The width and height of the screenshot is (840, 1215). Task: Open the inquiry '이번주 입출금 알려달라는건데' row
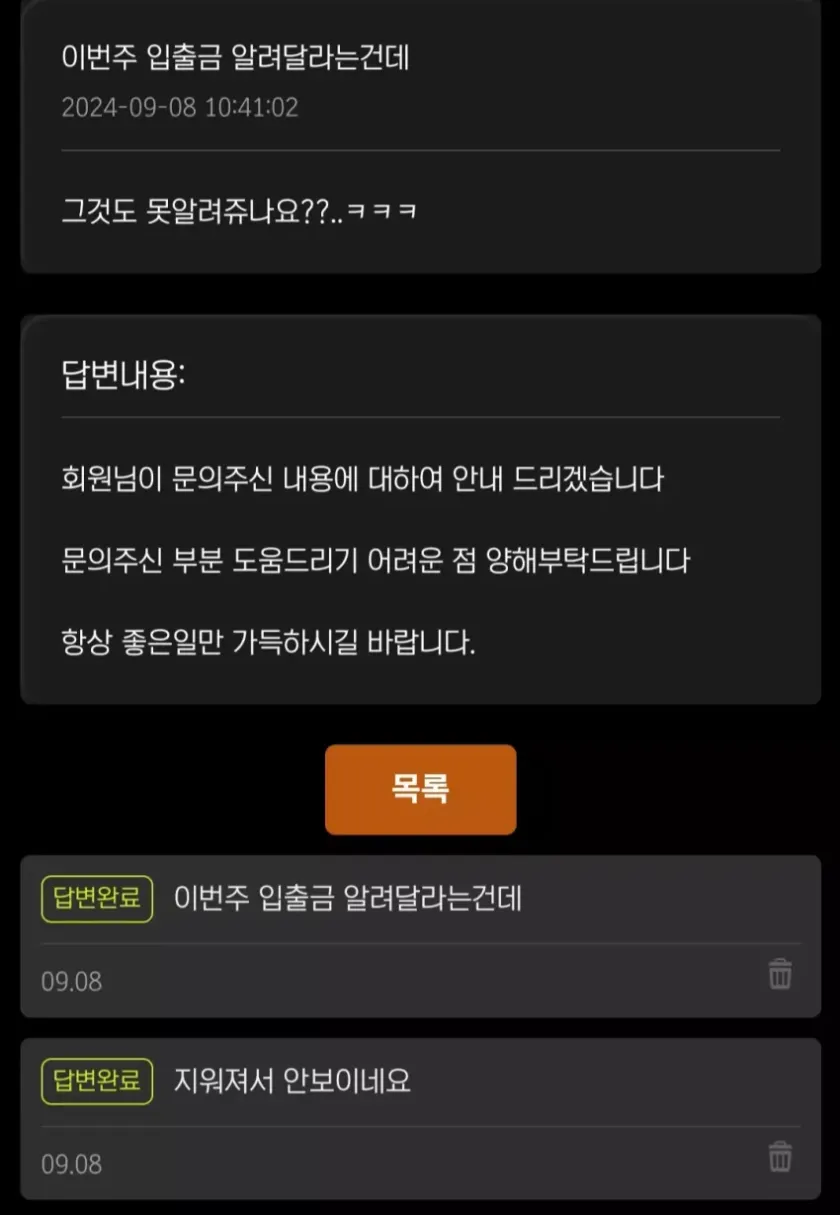(x=347, y=899)
